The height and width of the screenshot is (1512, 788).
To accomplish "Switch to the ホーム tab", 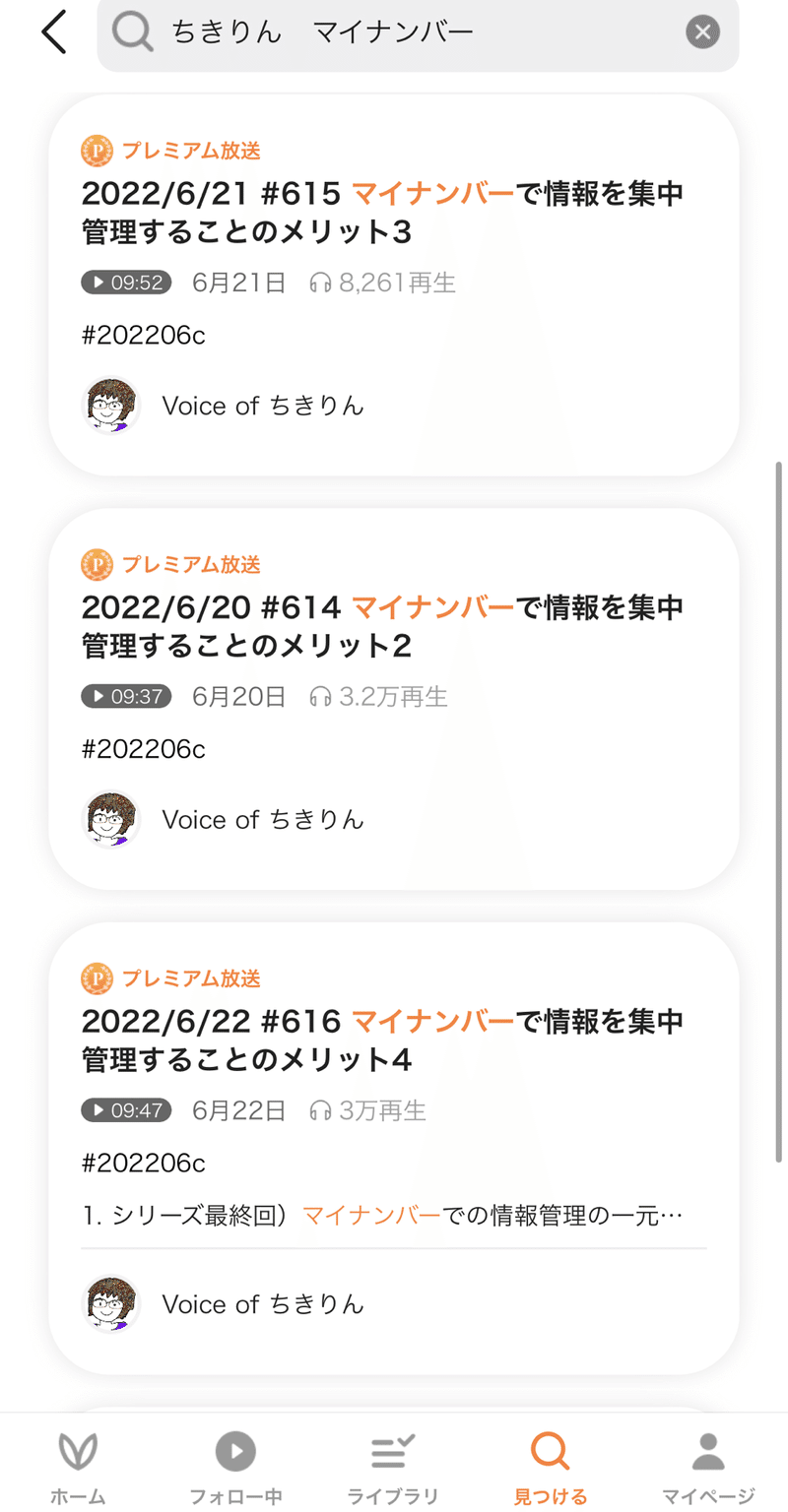I will (78, 1468).
